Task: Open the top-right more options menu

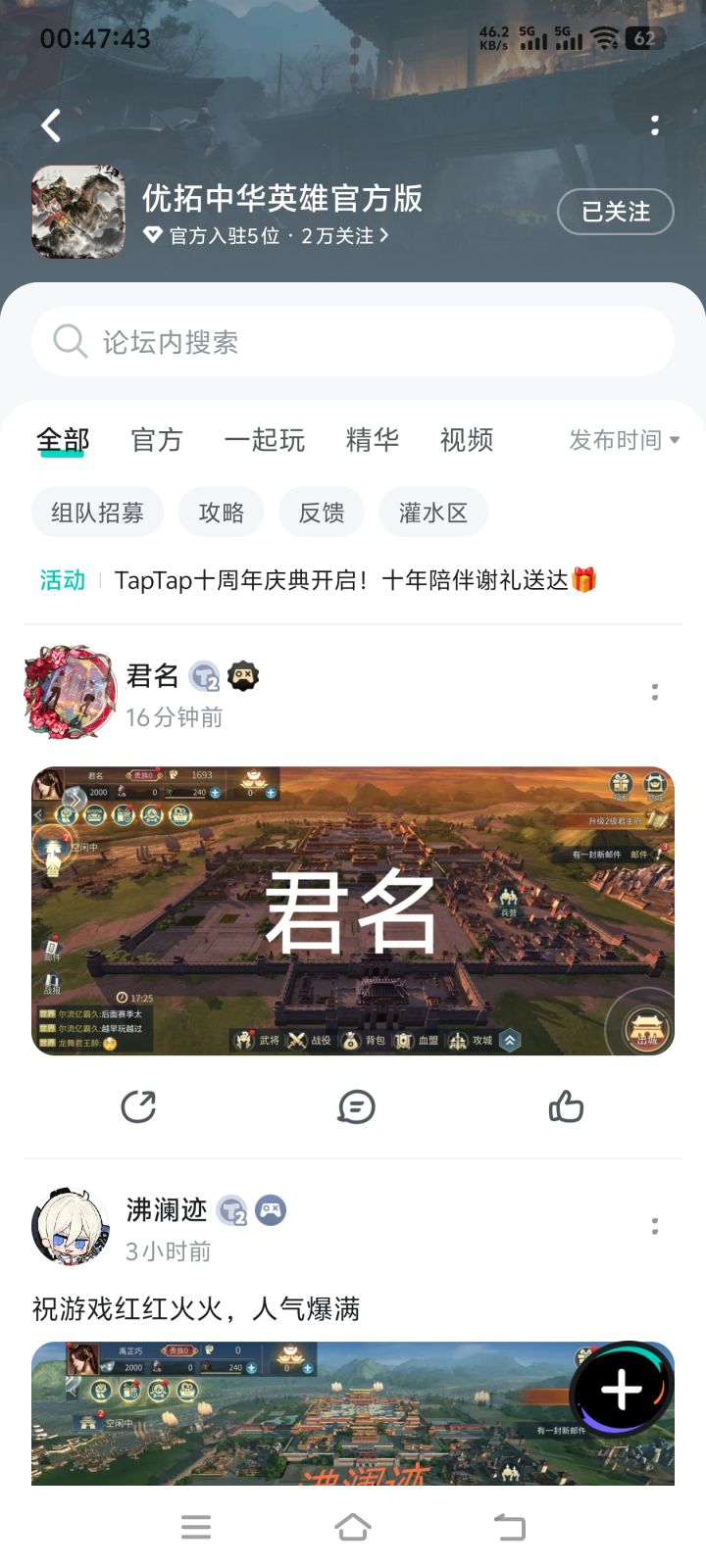Action: (655, 125)
